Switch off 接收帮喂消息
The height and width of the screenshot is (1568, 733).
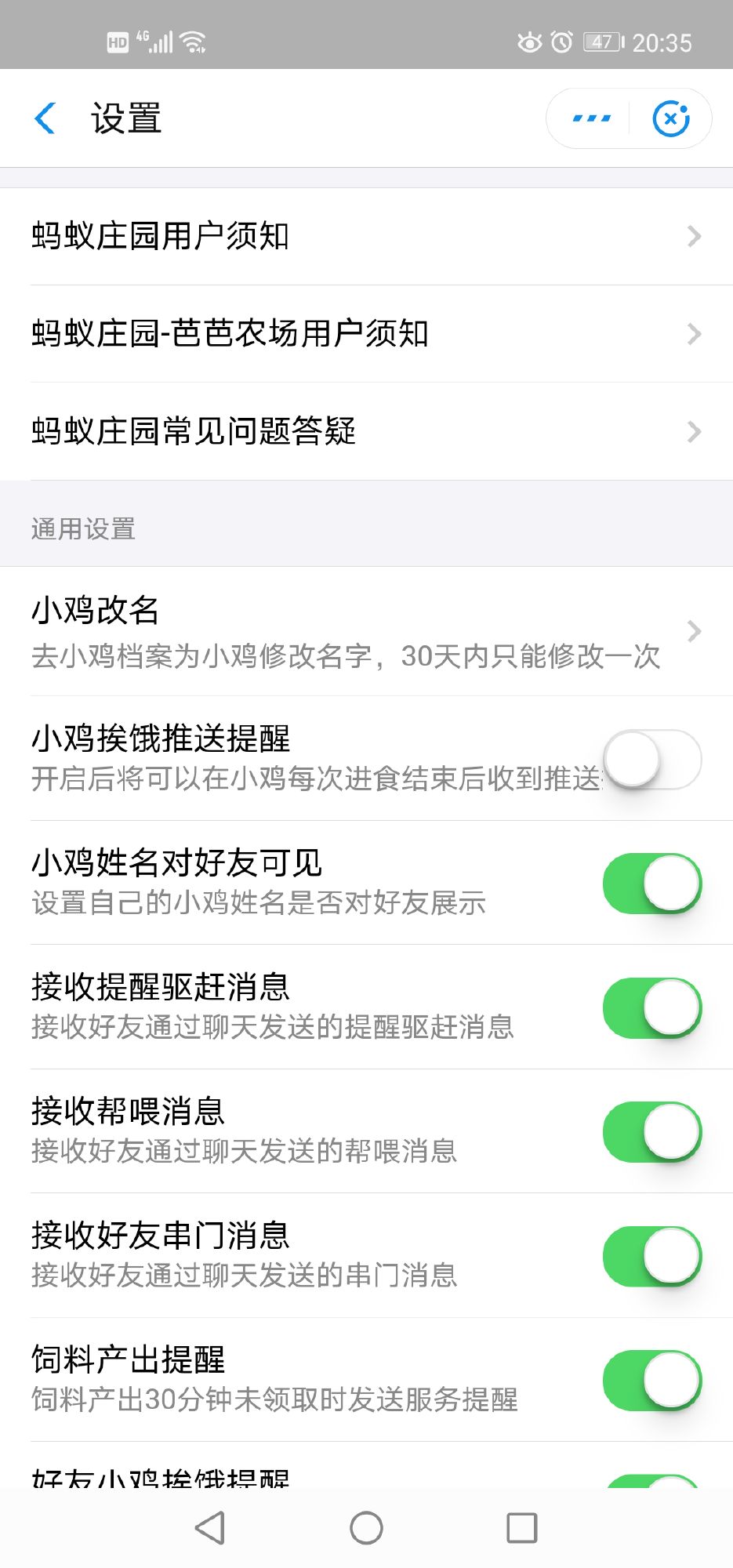click(x=651, y=1131)
